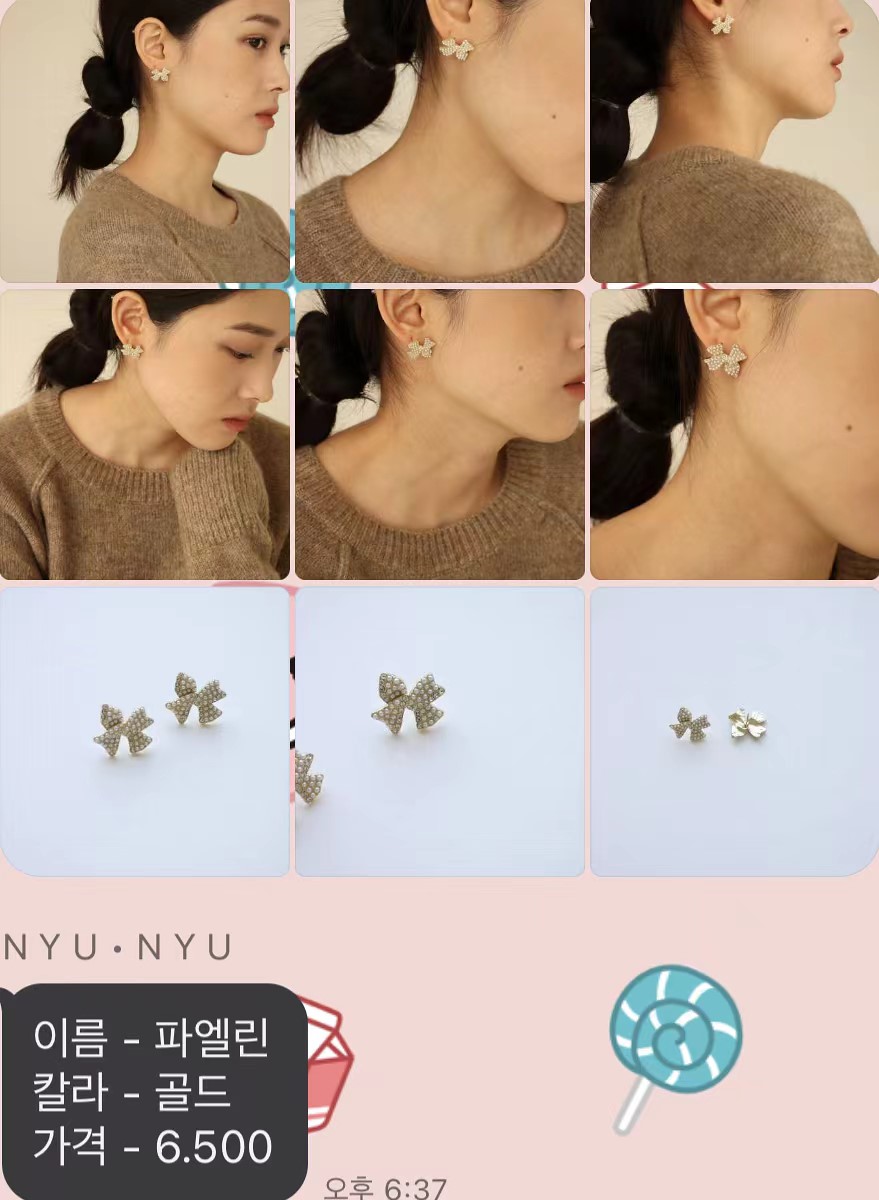Open the close-up of the ear from behind
This screenshot has height=1200, width=879.
point(734,435)
